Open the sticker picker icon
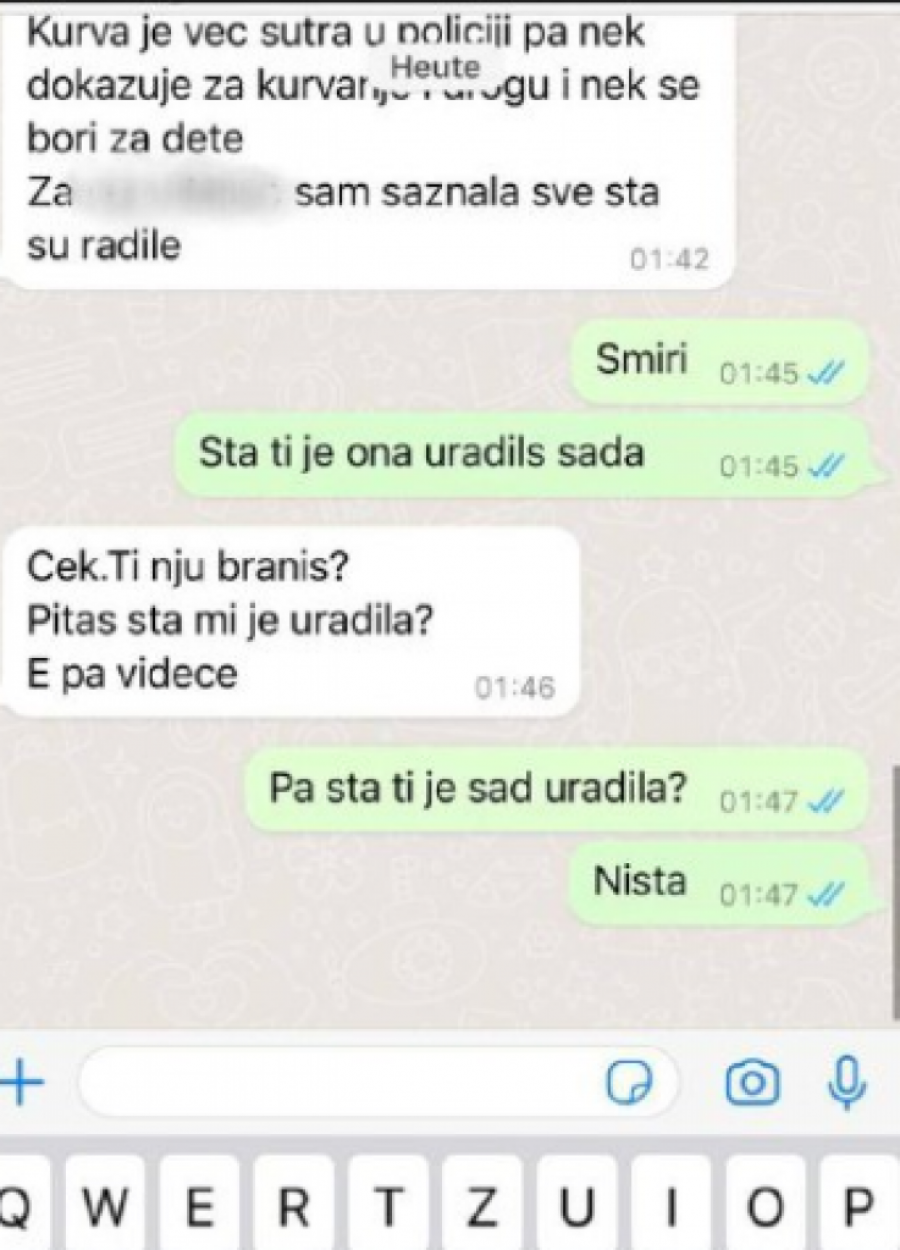 [631, 1082]
